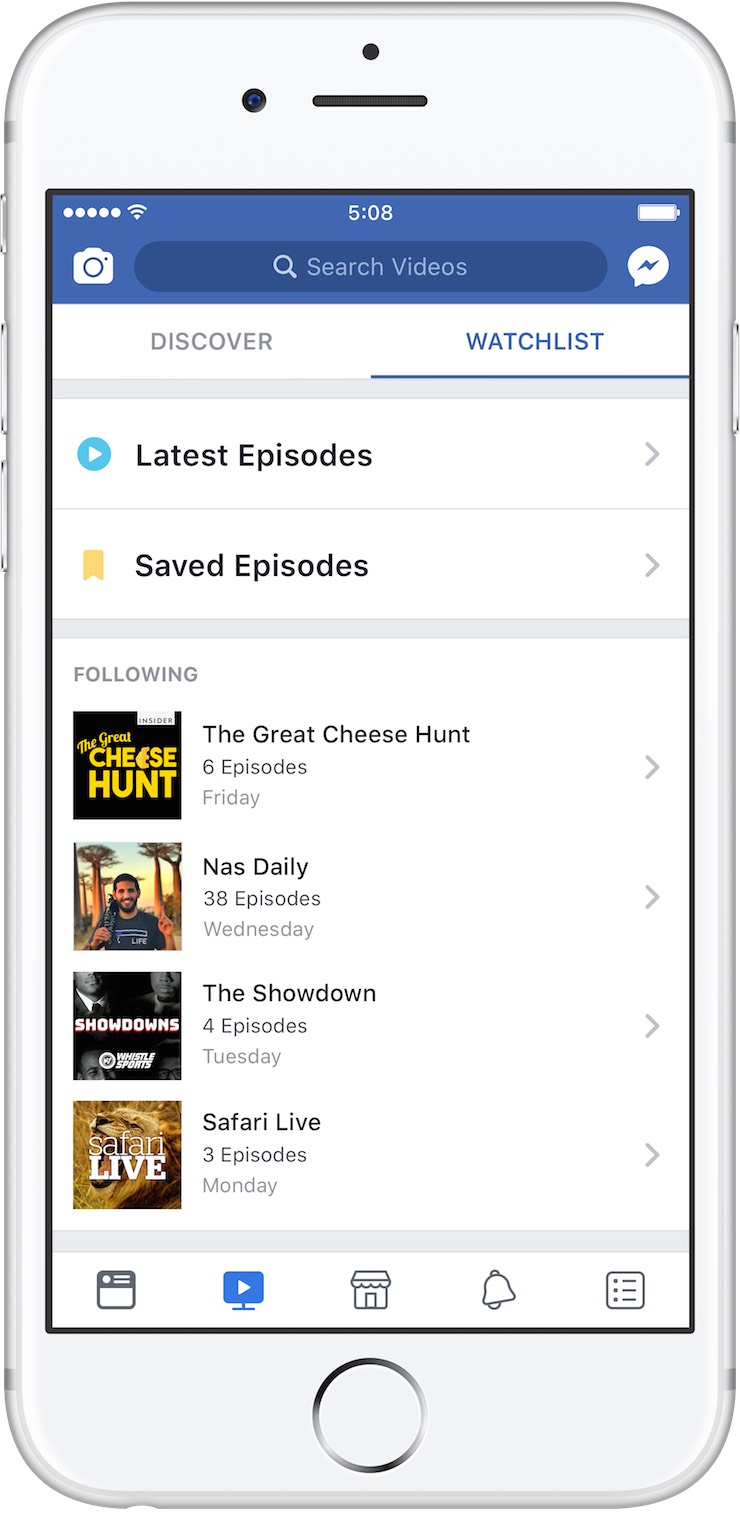Select the Watchlist tab
The image size is (740, 1519).
534,342
